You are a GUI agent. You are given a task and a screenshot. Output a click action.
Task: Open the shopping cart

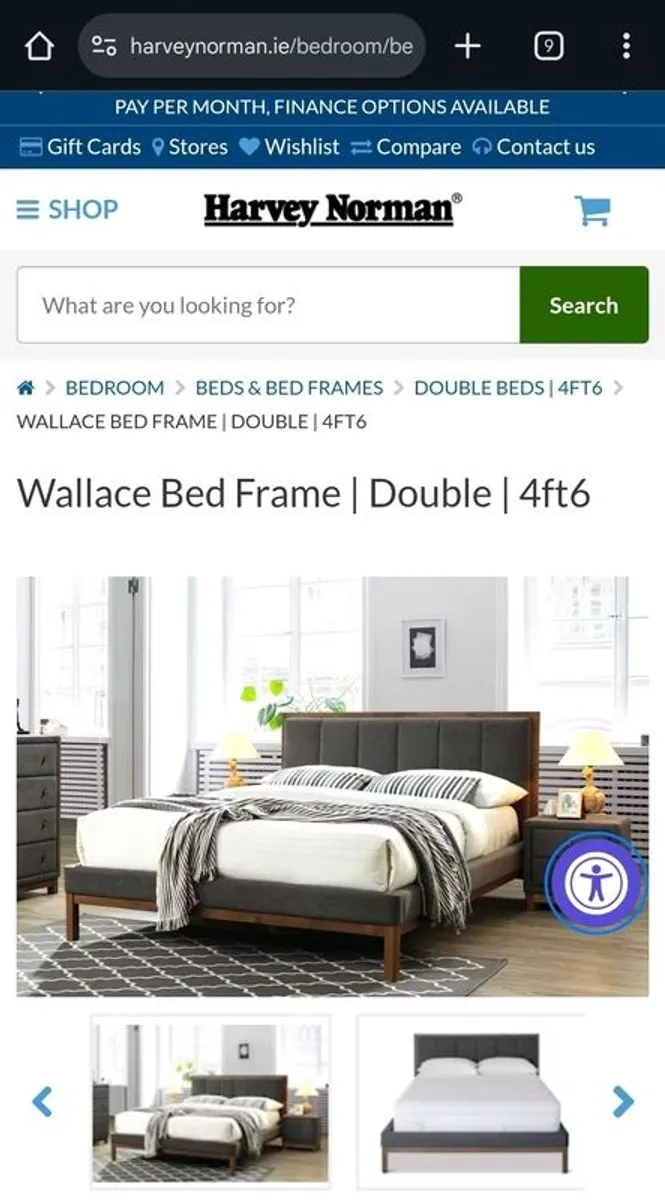click(x=592, y=210)
